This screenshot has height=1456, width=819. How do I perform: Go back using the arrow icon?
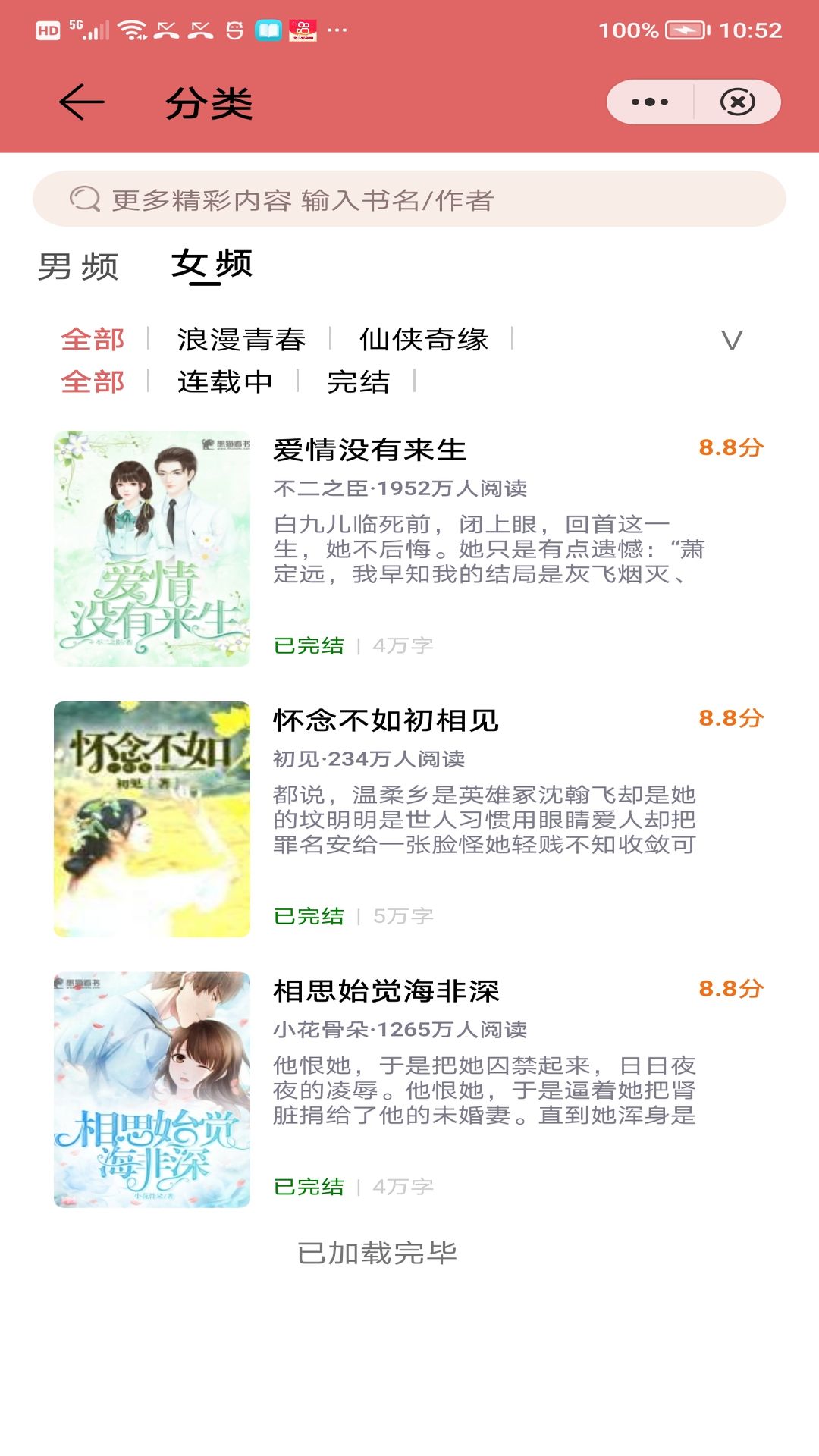(82, 102)
